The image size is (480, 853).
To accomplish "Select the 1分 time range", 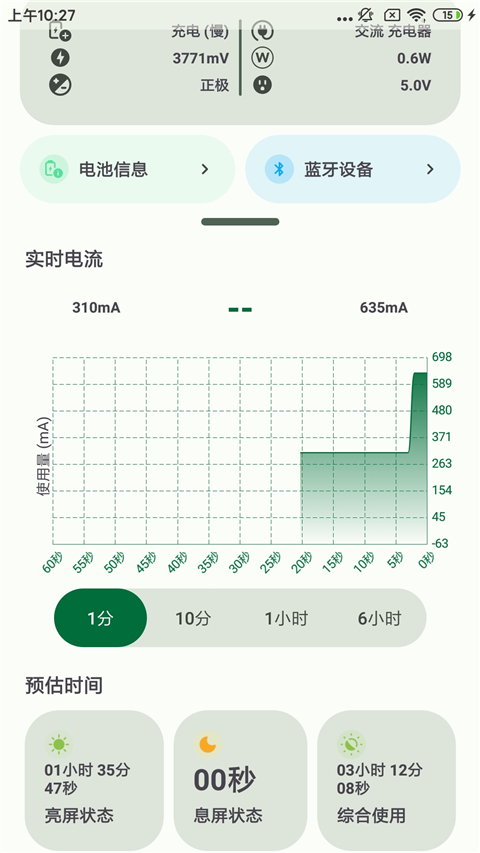I will point(101,618).
